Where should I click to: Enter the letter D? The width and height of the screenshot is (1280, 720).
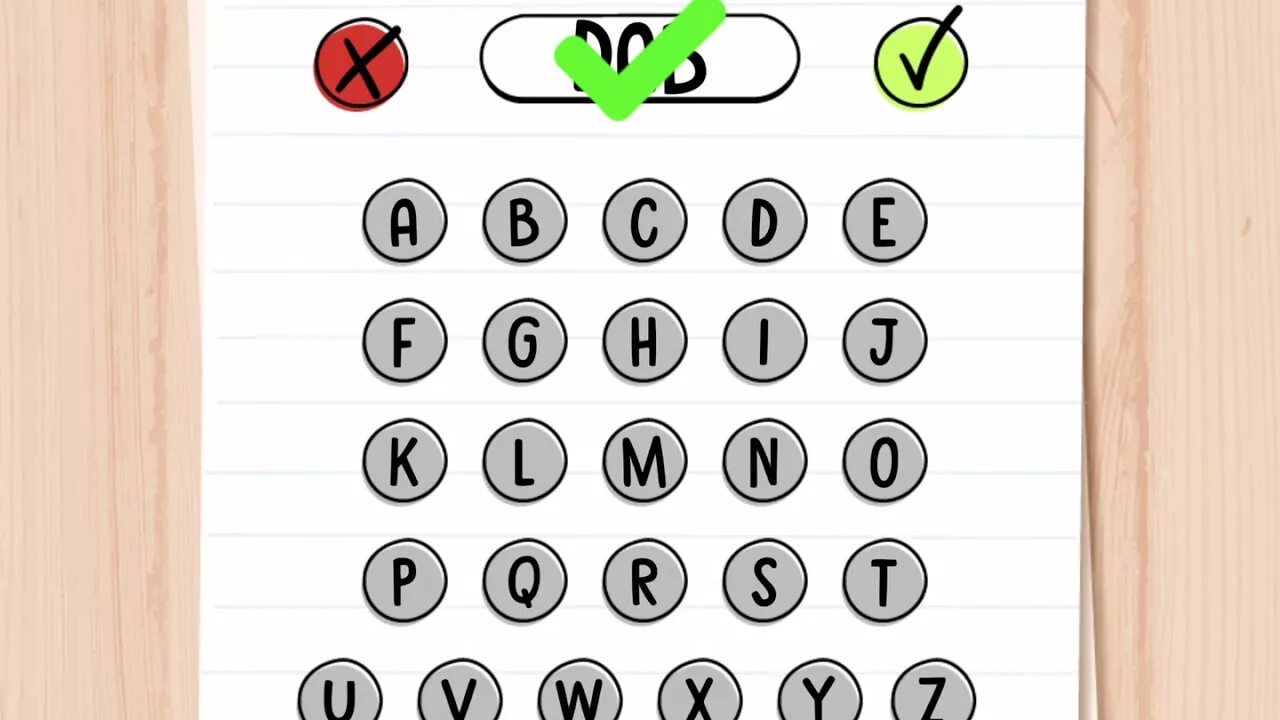click(764, 221)
